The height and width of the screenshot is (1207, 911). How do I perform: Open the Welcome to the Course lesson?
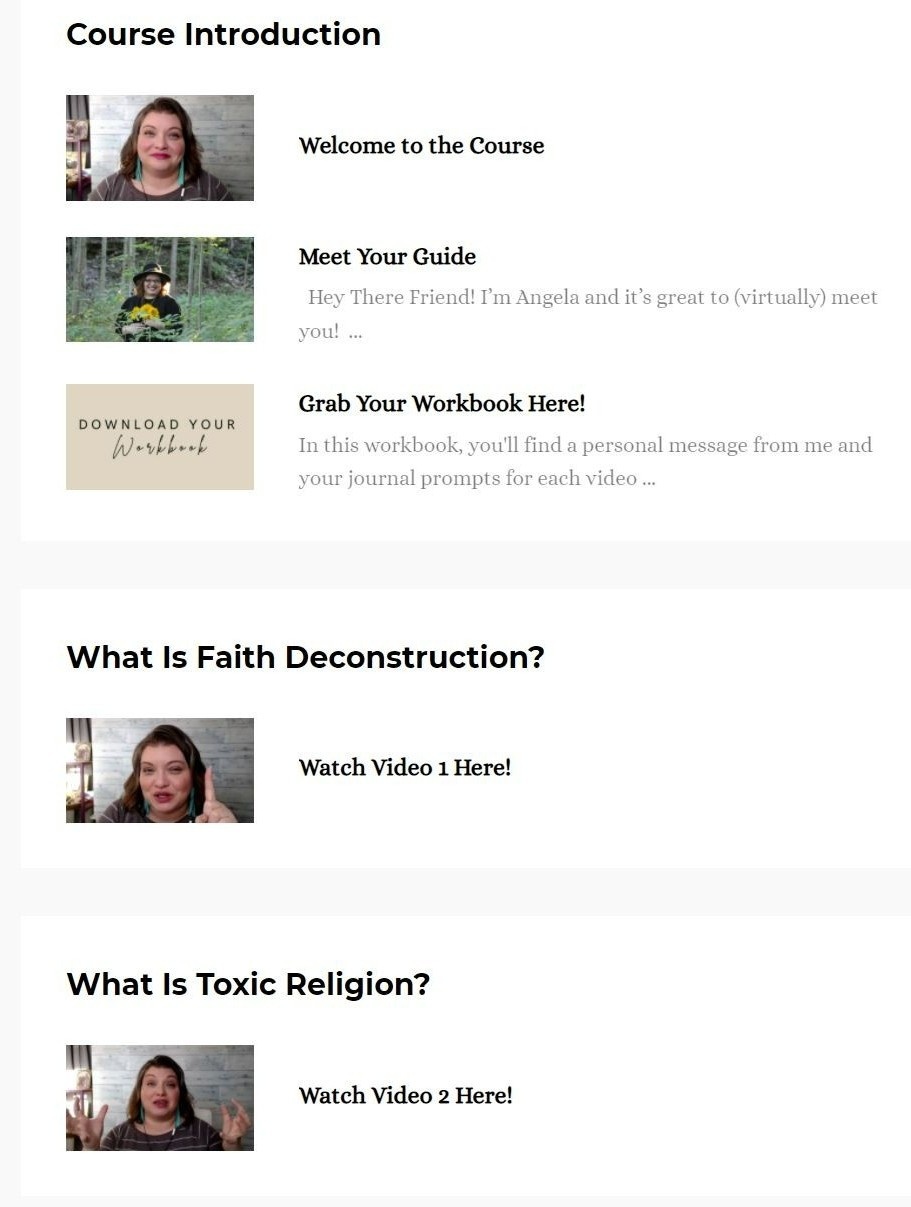[x=421, y=146]
